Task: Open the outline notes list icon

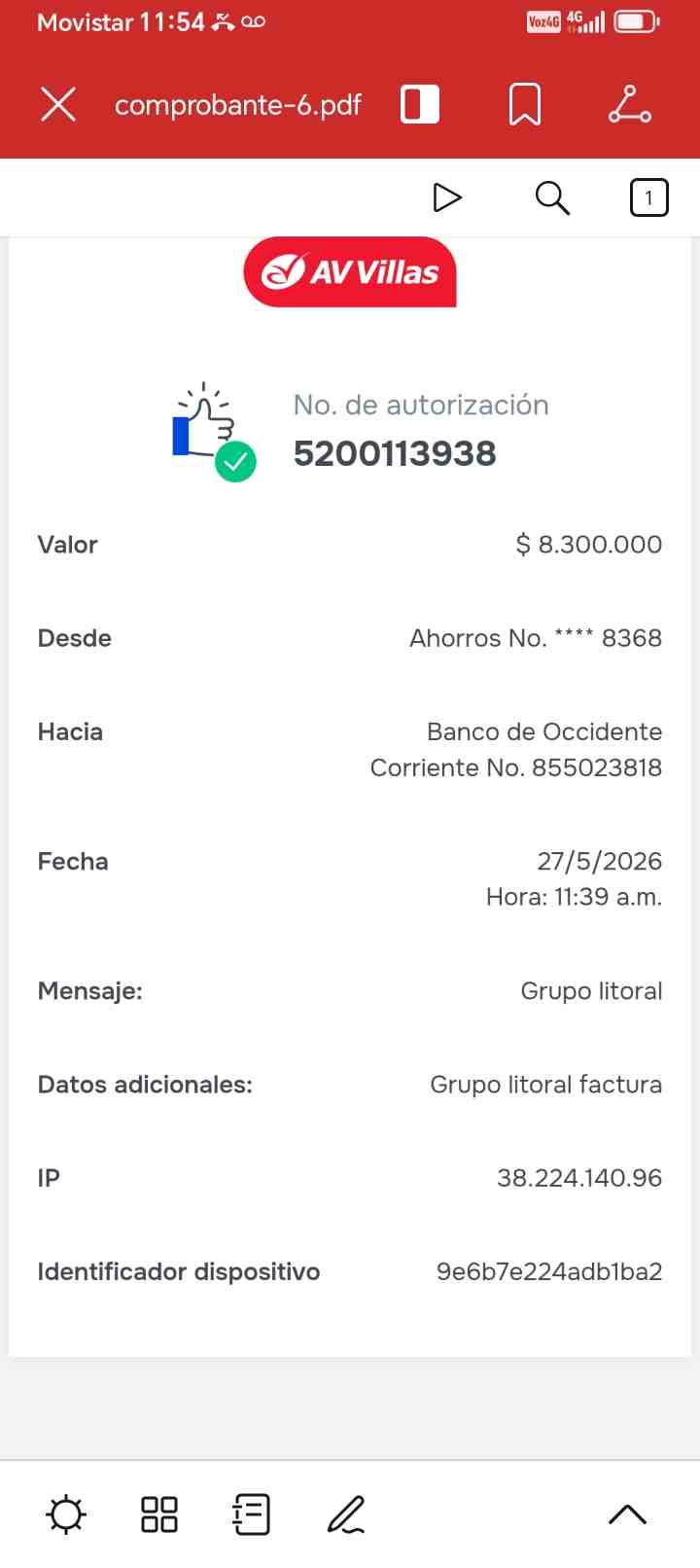Action: point(252,1515)
